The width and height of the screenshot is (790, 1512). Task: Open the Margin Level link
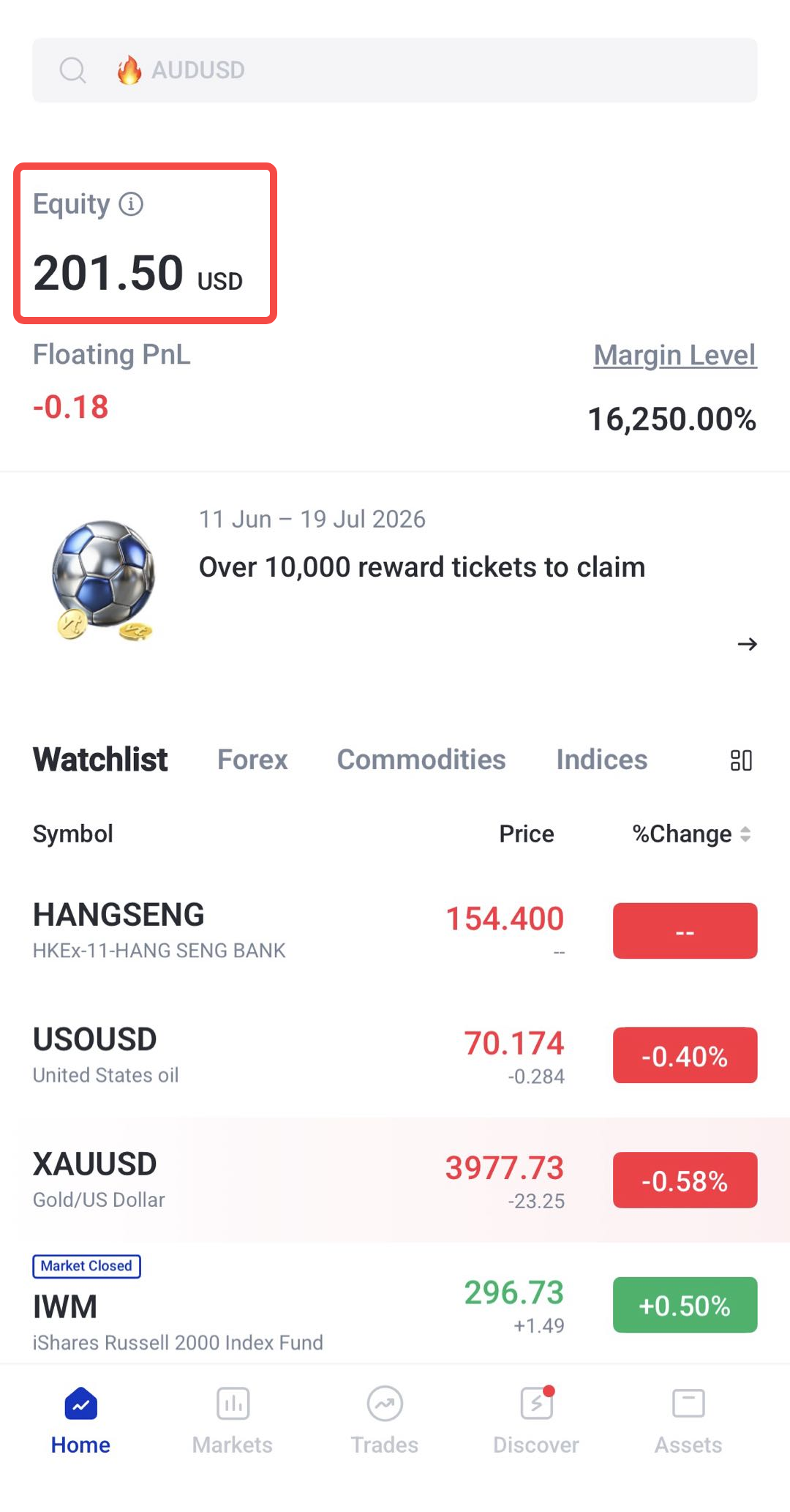click(x=674, y=355)
